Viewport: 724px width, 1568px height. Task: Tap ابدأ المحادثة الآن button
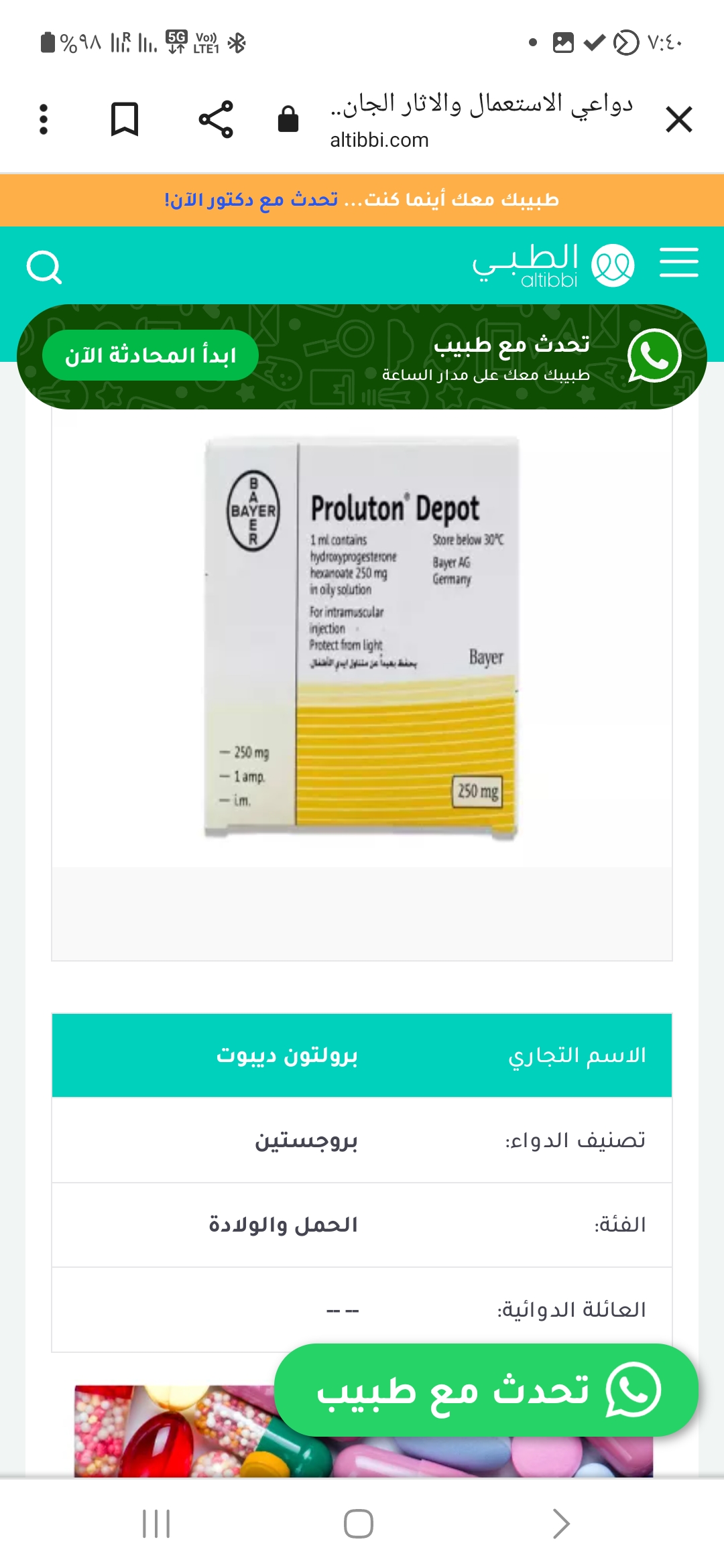click(150, 355)
